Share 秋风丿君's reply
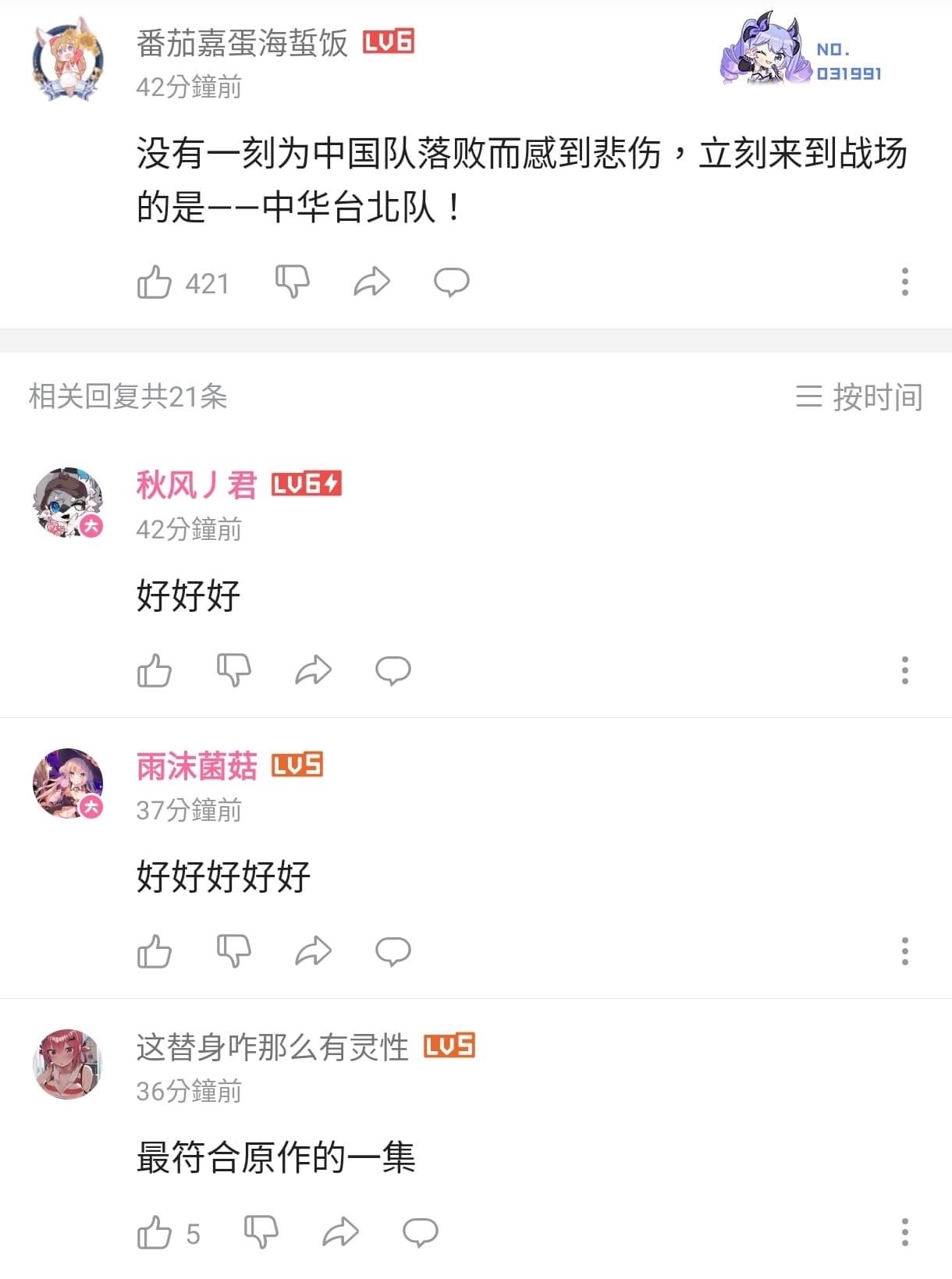This screenshot has height=1279, width=952. tap(313, 670)
